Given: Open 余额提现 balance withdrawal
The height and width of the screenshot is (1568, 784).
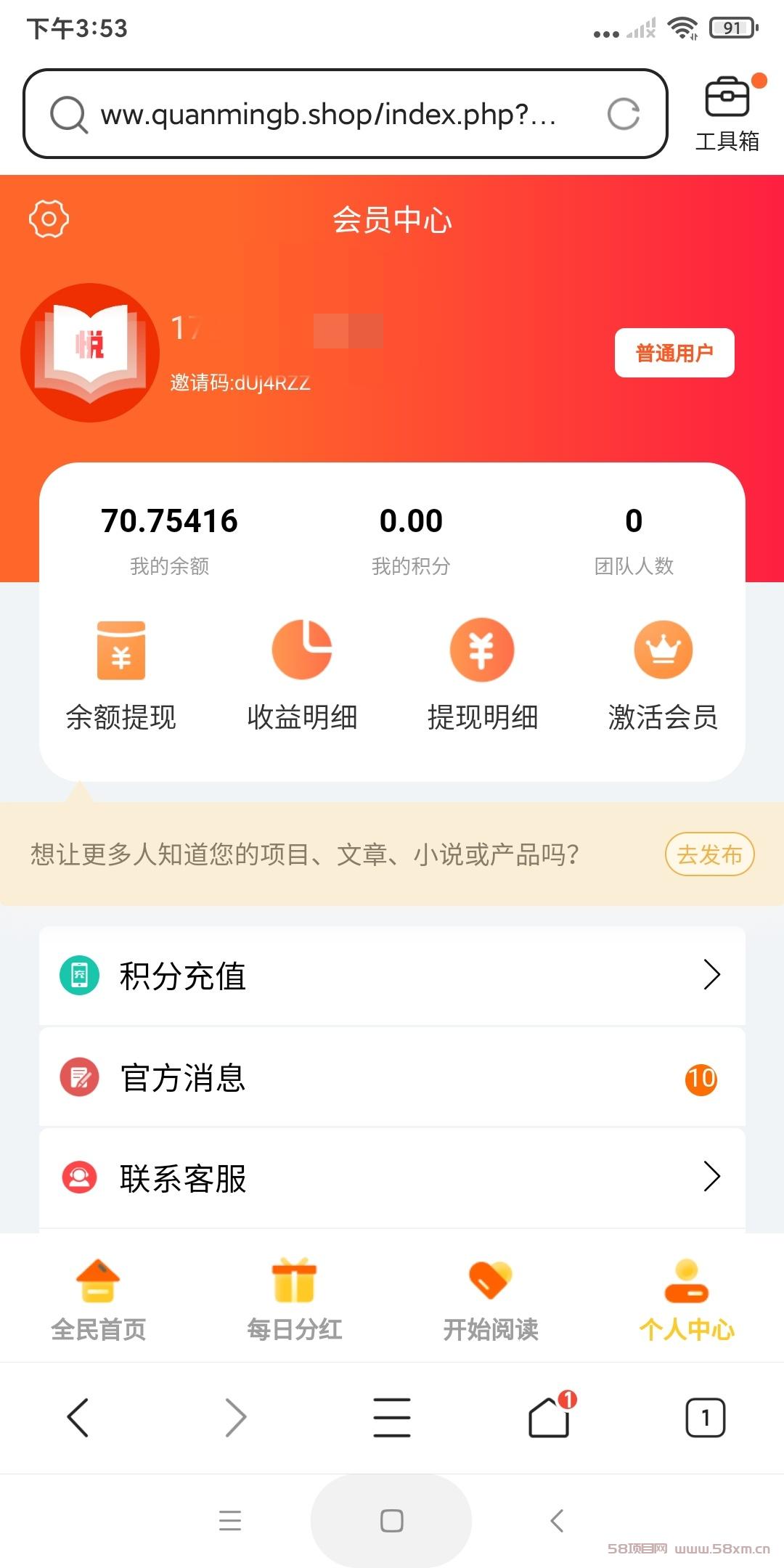Looking at the screenshot, I should pyautogui.click(x=121, y=675).
